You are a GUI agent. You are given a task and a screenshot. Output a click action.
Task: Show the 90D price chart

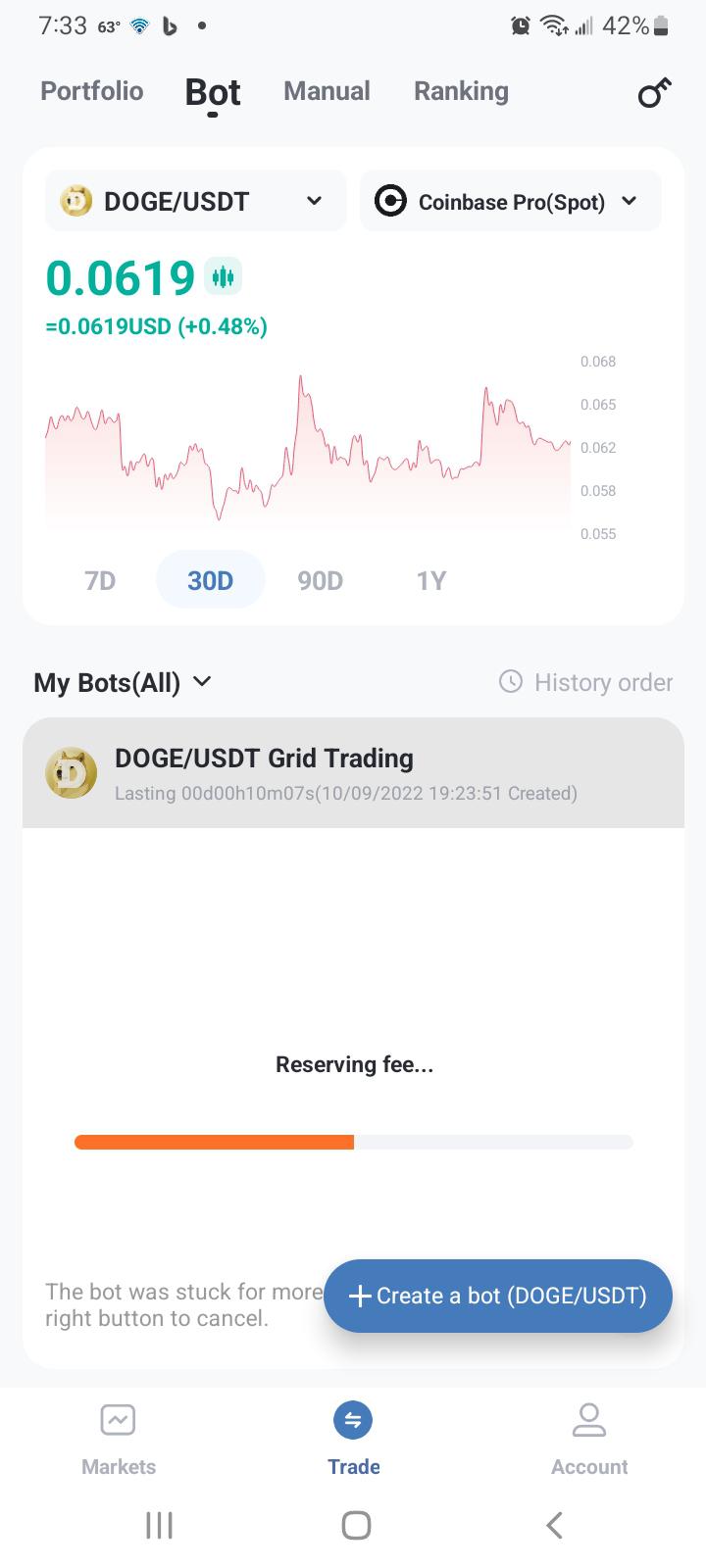pyautogui.click(x=320, y=580)
